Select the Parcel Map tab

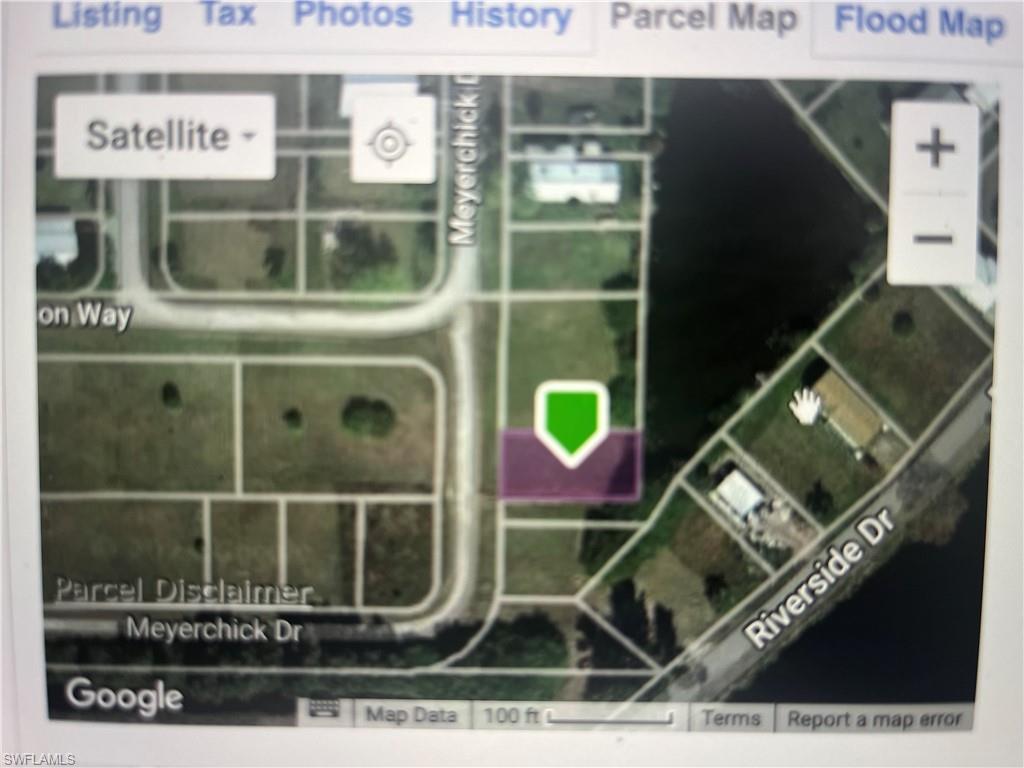pos(703,19)
